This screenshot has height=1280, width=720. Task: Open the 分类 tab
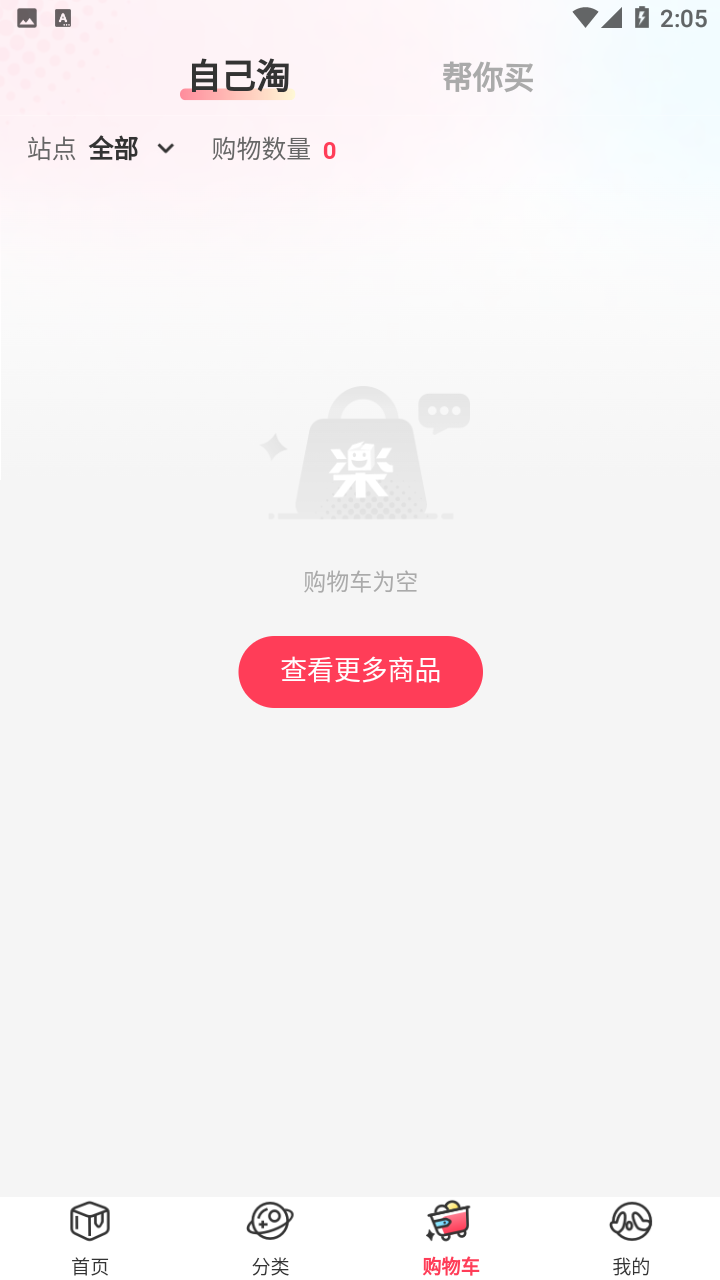[270, 1238]
